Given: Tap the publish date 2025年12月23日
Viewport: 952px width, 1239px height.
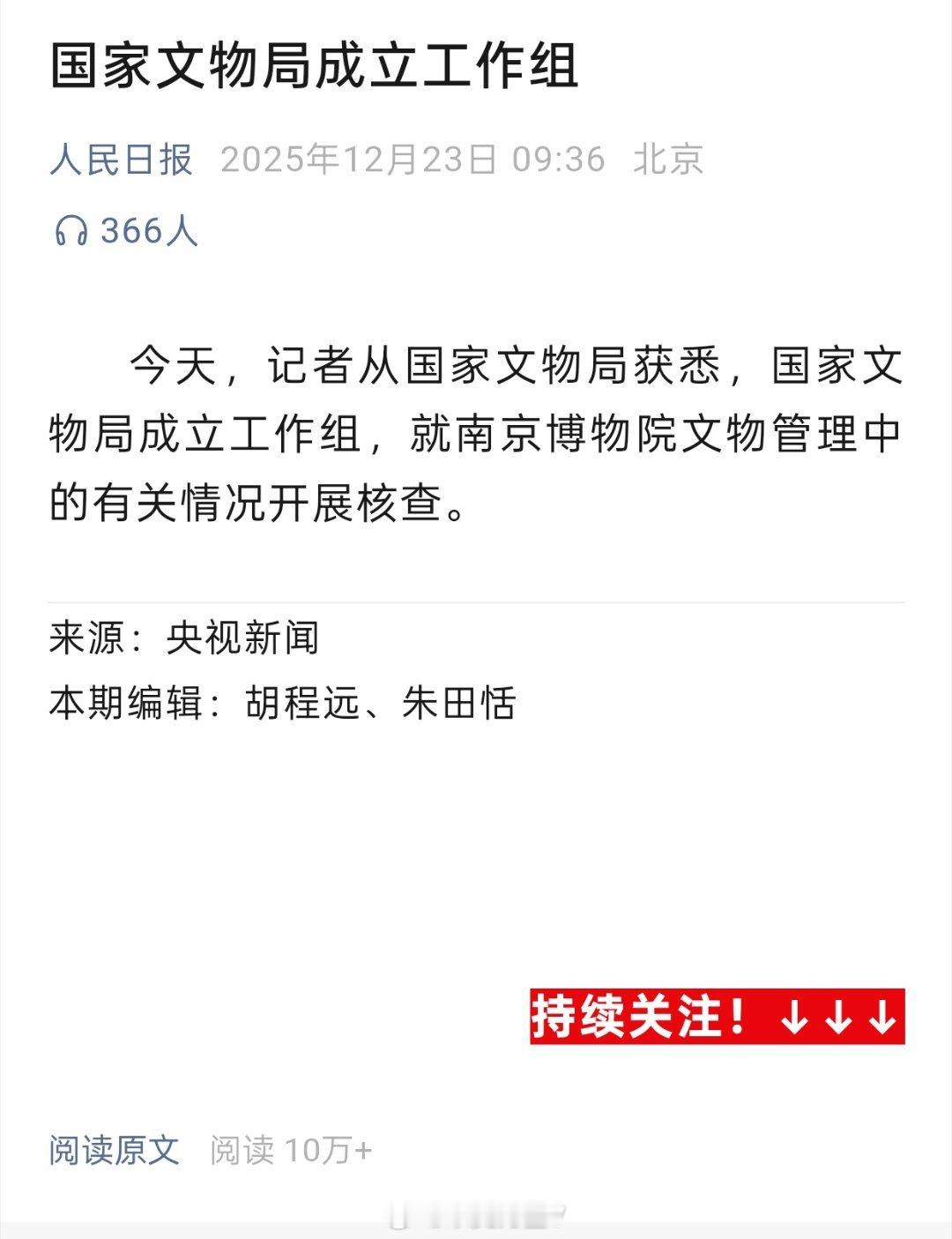Looking at the screenshot, I should pos(353,159).
